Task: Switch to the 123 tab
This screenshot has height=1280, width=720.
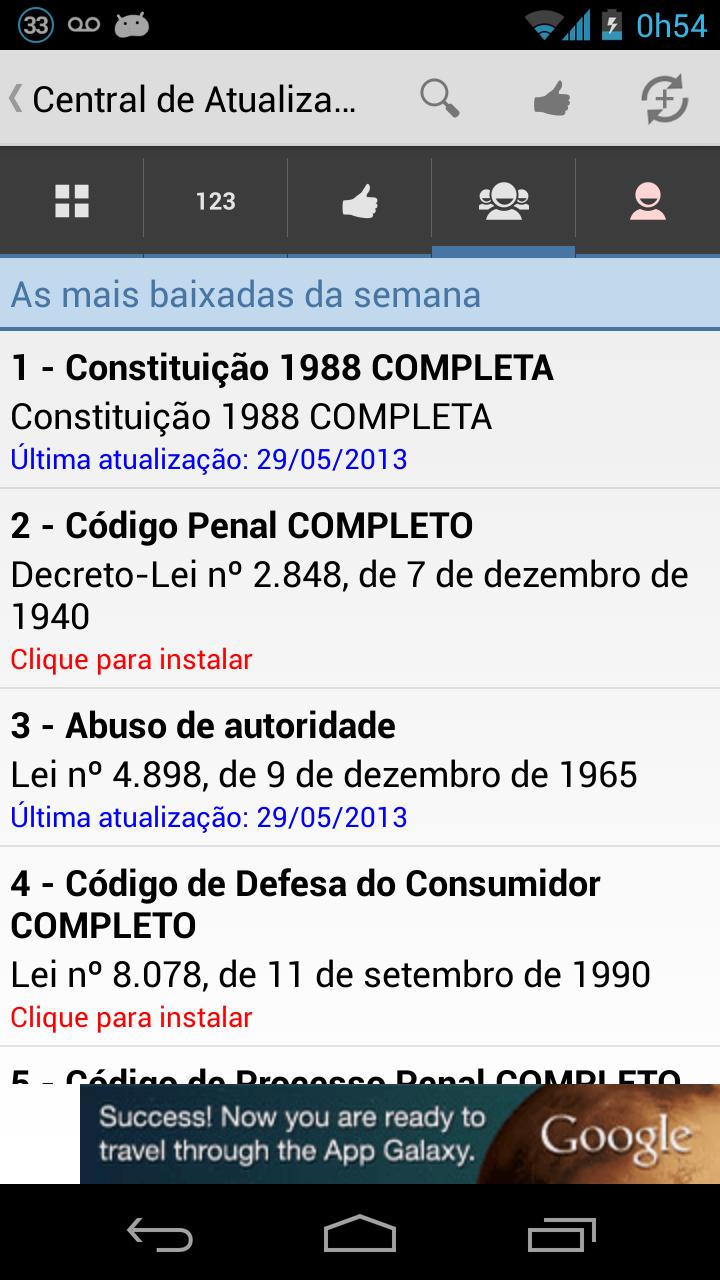Action: (x=215, y=202)
